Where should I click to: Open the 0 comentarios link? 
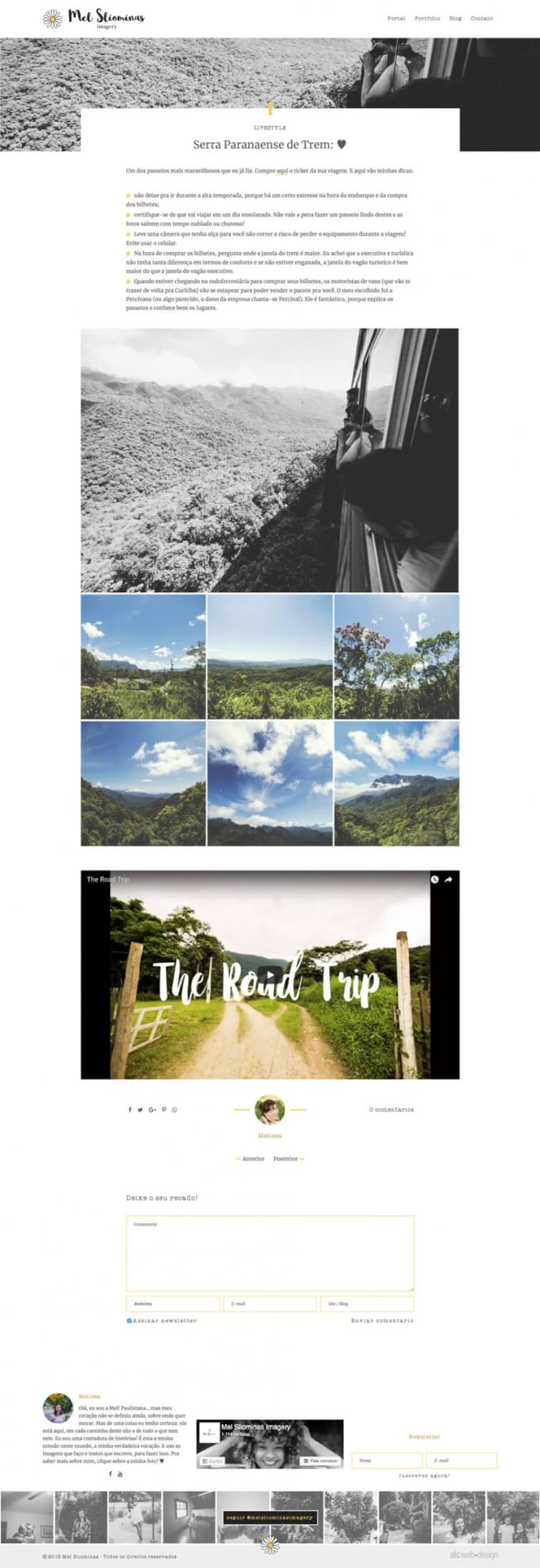click(391, 1110)
